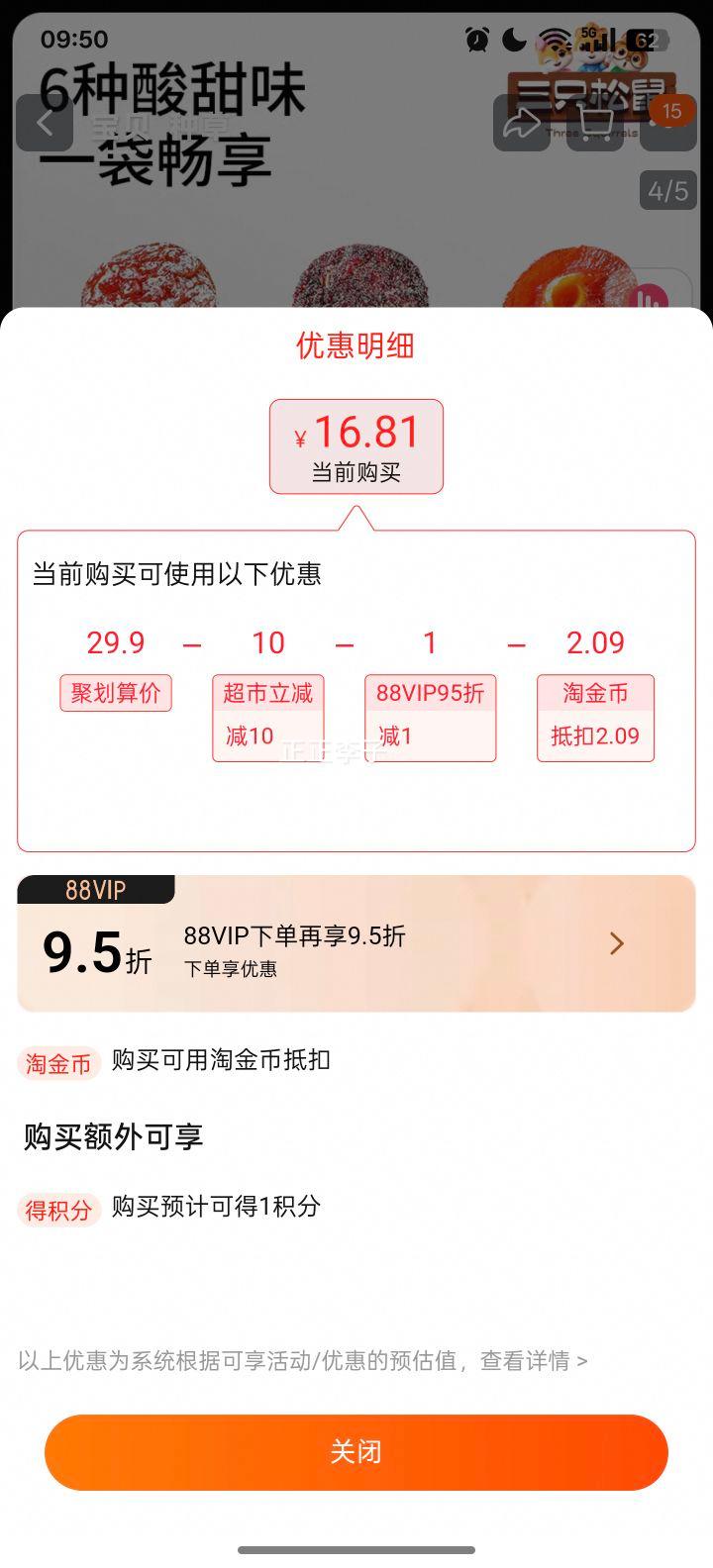Tap the back arrow to leave product page
Viewport: 713px width, 1568px height.
coord(46,121)
